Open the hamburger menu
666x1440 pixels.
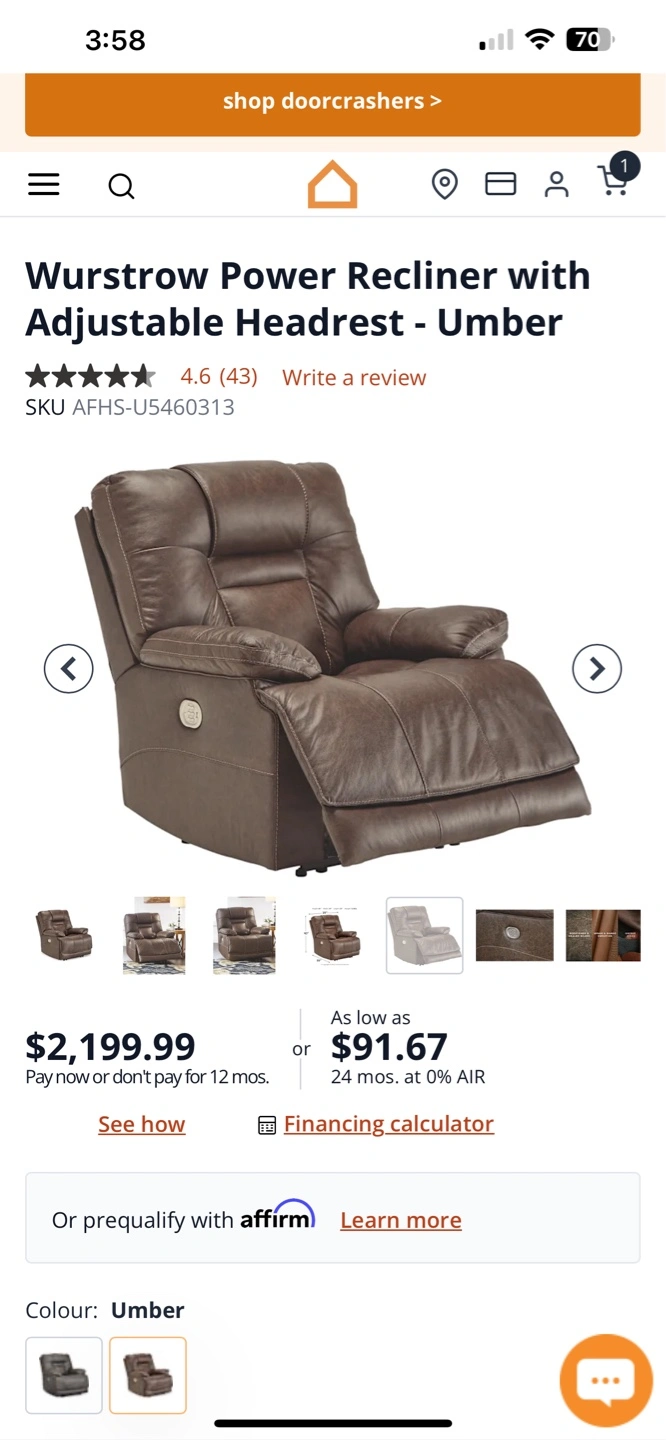(x=44, y=185)
